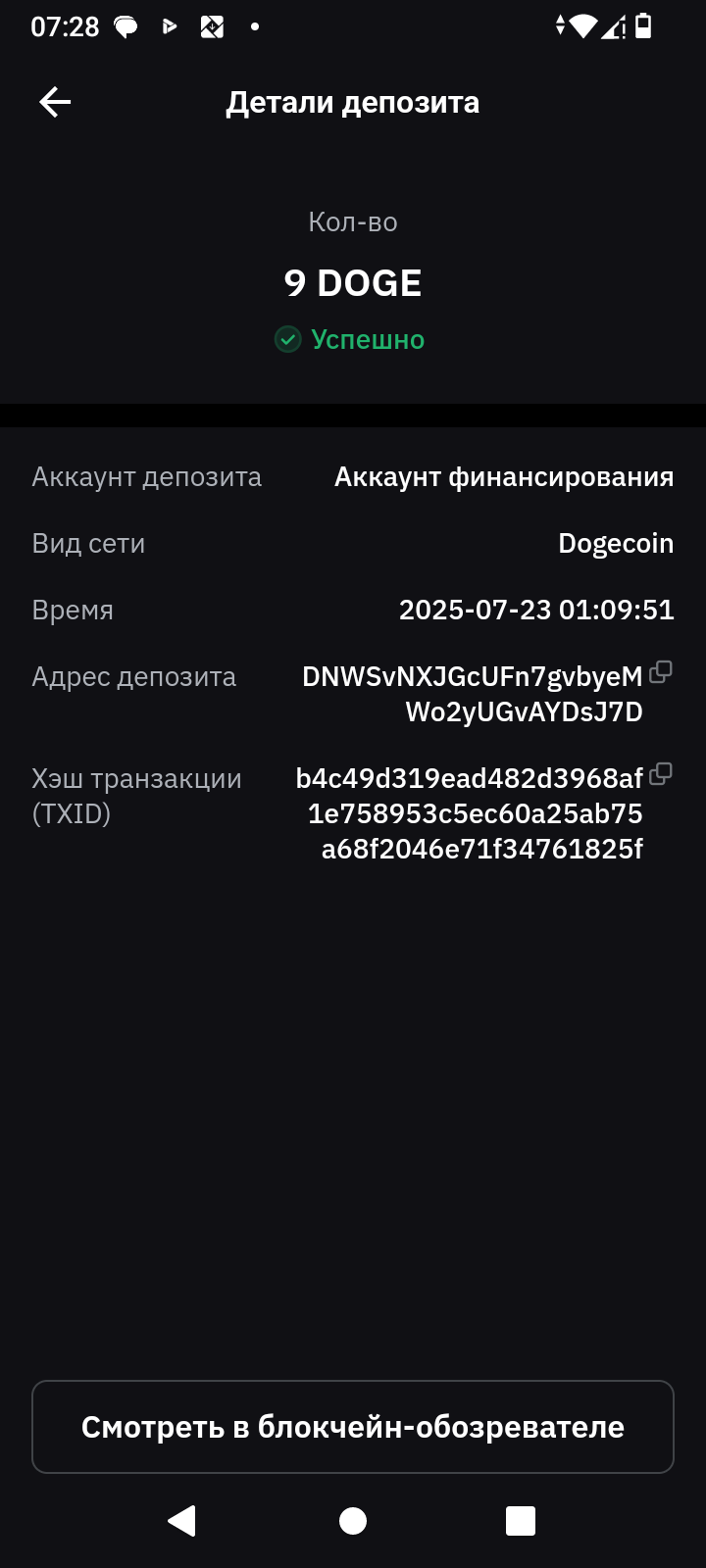Open transaction in blockchain explorer

(353, 1427)
